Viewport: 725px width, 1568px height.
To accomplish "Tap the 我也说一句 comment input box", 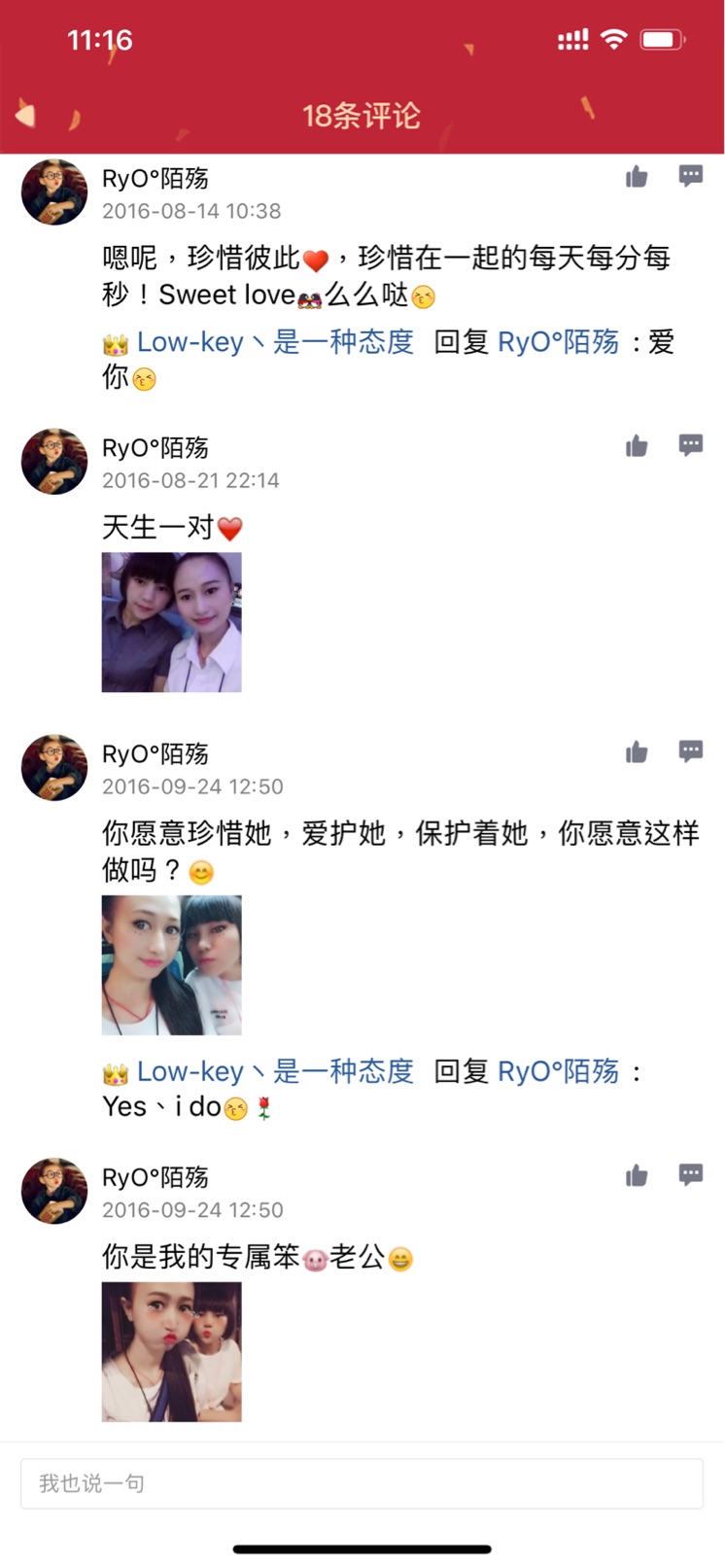I will click(362, 1483).
